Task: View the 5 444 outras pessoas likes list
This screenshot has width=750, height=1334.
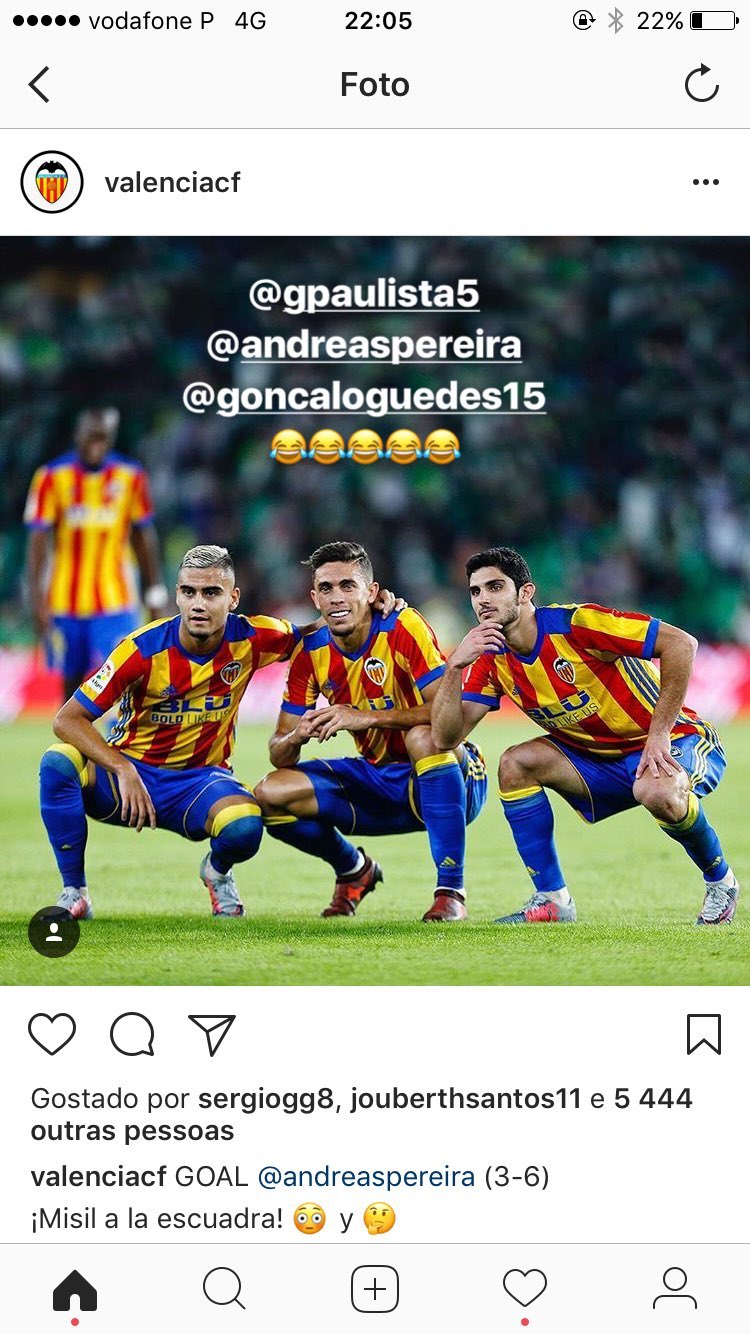Action: 362,1115
